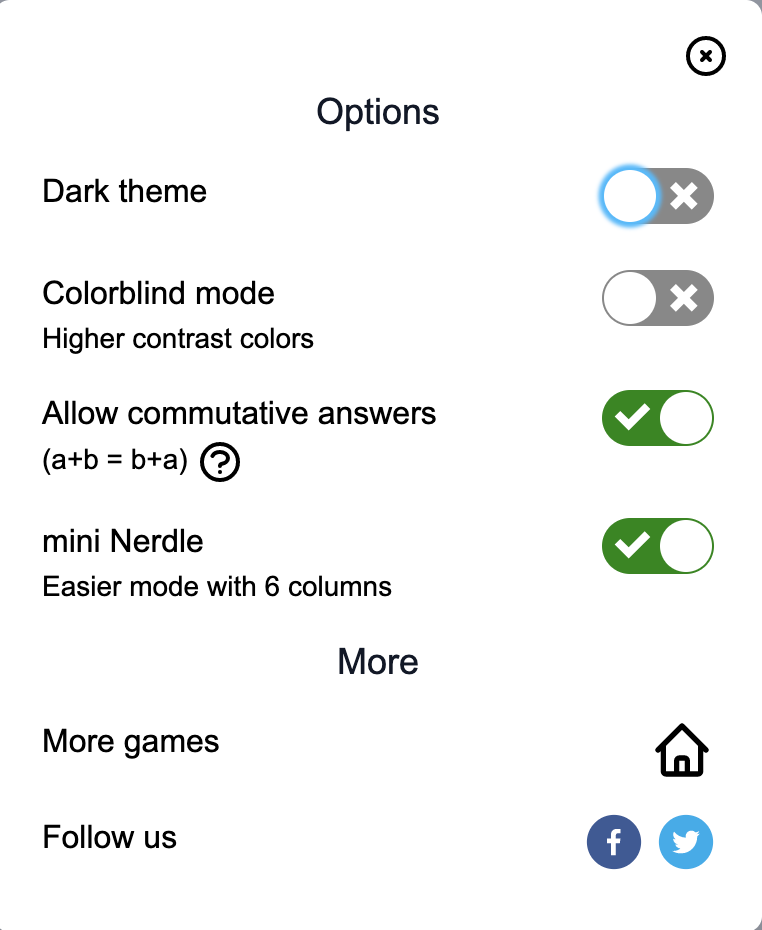
Task: Visit the Facebook page
Action: point(613,842)
